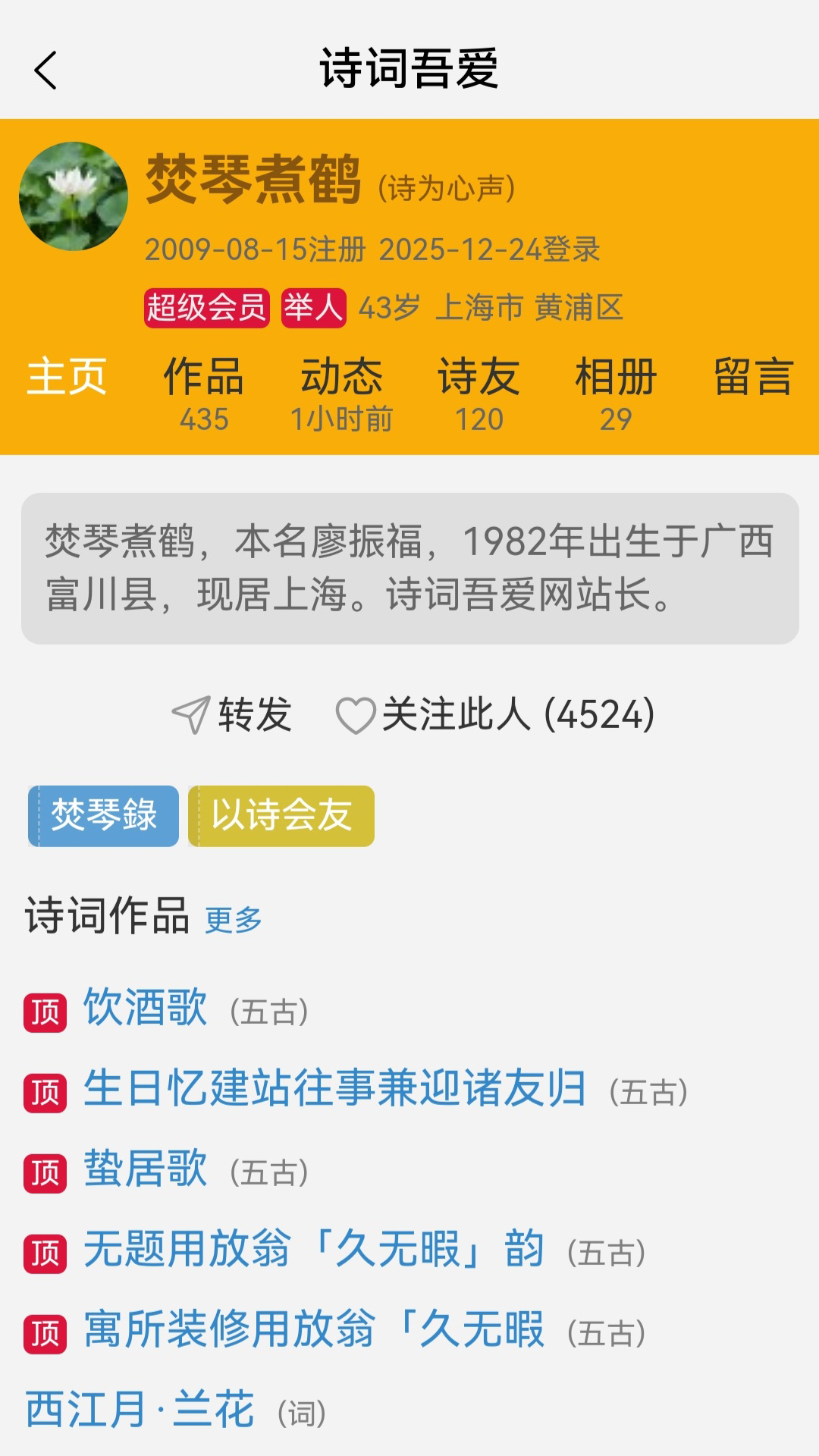This screenshot has height=1456, width=819.
Task: Open 生日忆建站往事兼迎诸友归
Action: point(334,1089)
